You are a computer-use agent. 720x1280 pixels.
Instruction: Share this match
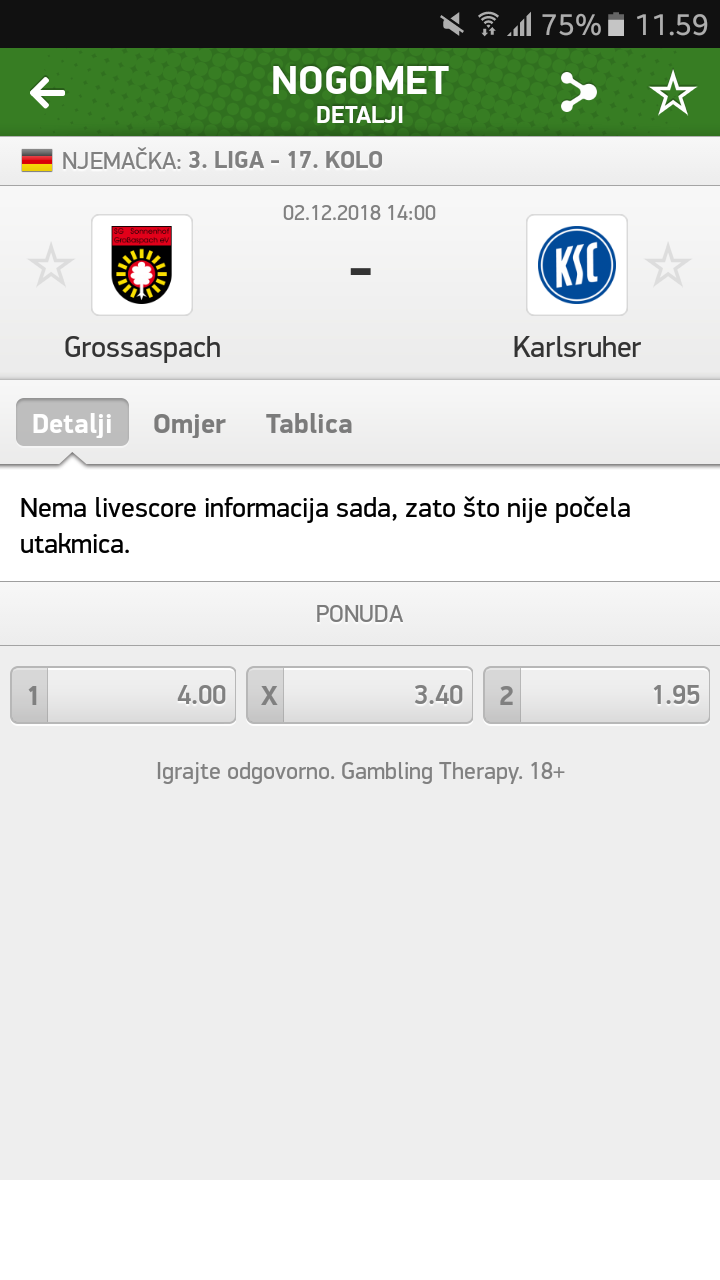point(577,94)
